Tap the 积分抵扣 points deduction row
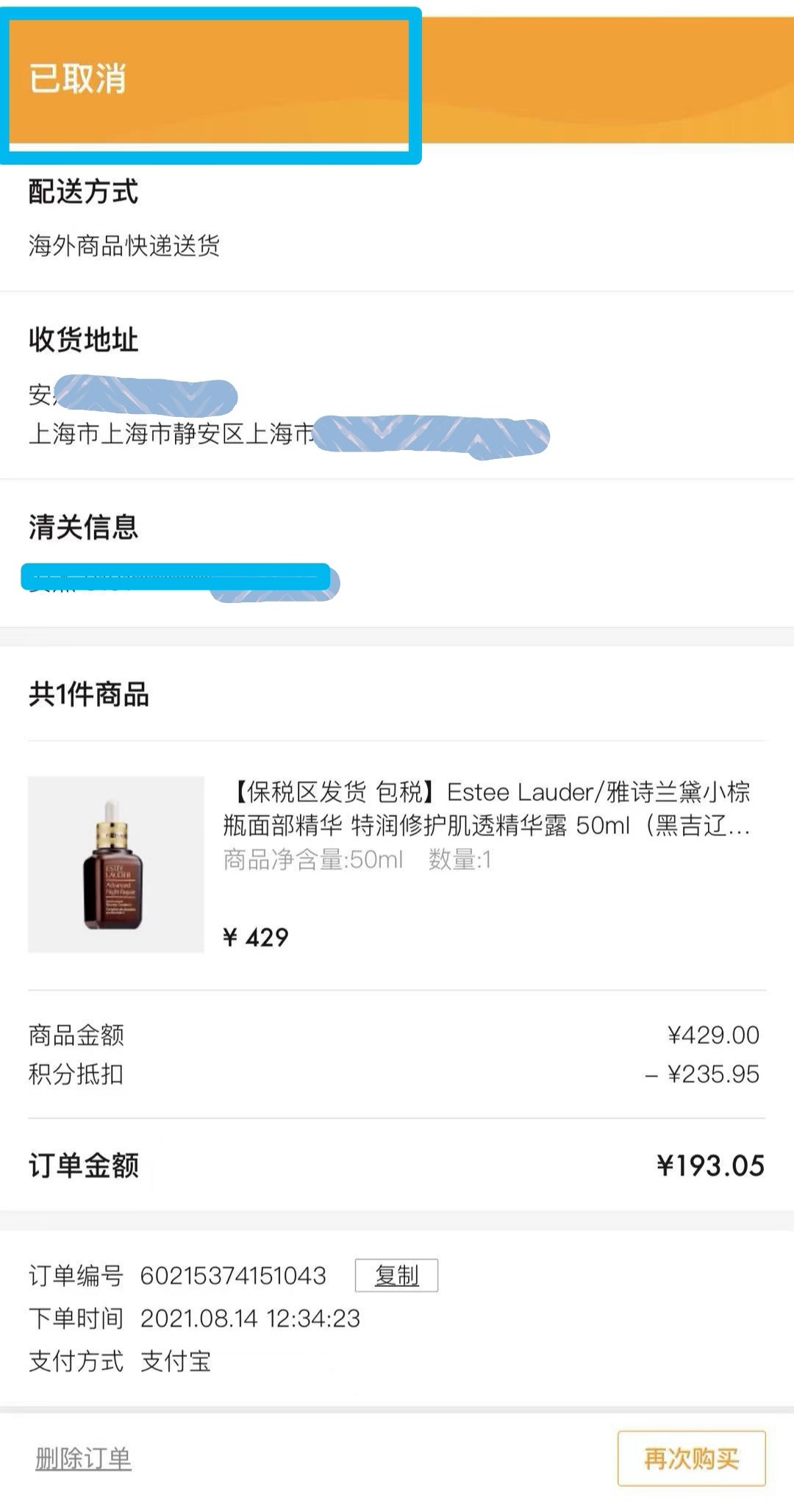Viewport: 794px width, 1512px height. [76, 1073]
